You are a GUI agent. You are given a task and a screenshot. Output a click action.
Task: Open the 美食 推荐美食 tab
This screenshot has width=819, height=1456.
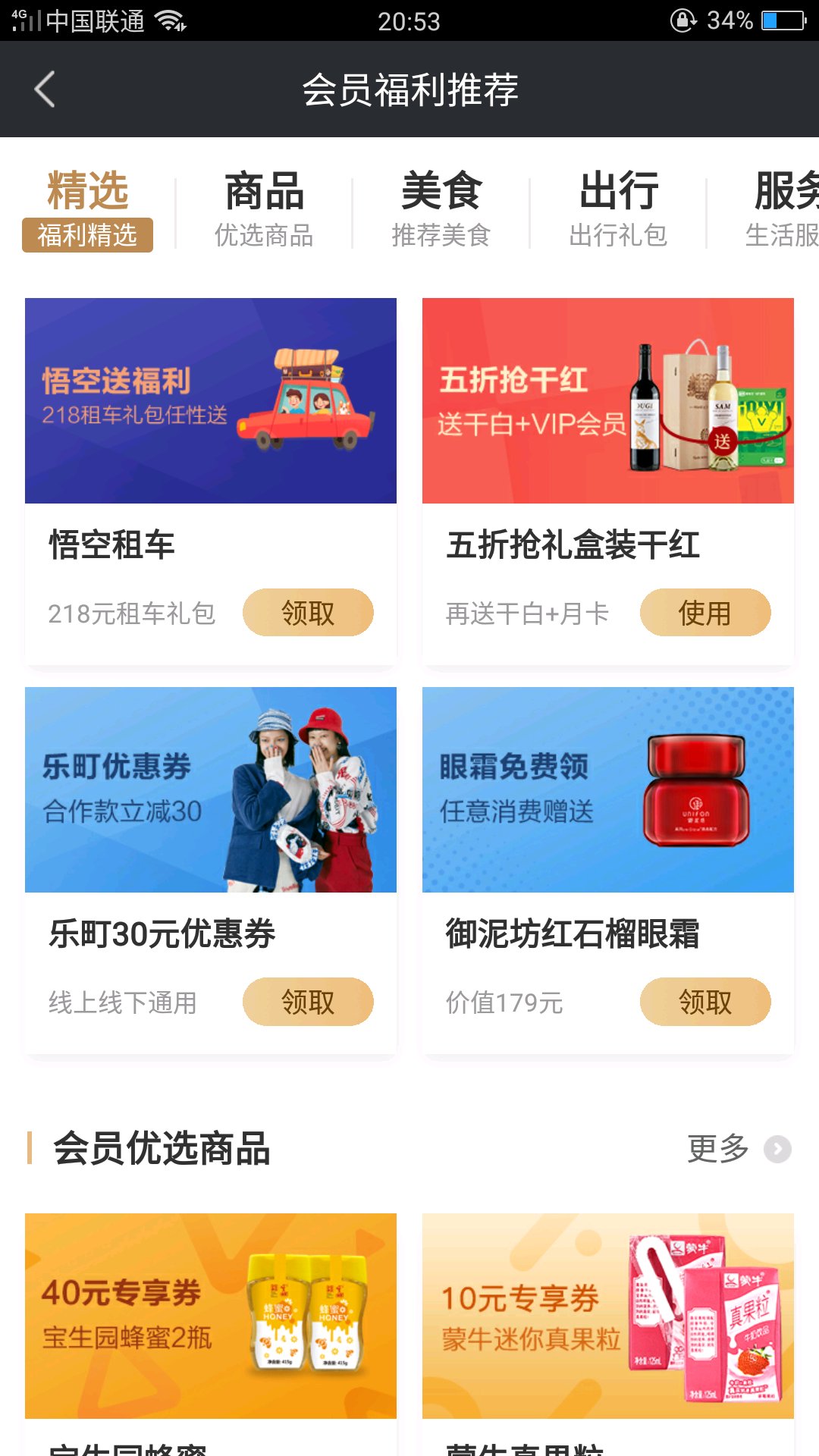pyautogui.click(x=441, y=210)
